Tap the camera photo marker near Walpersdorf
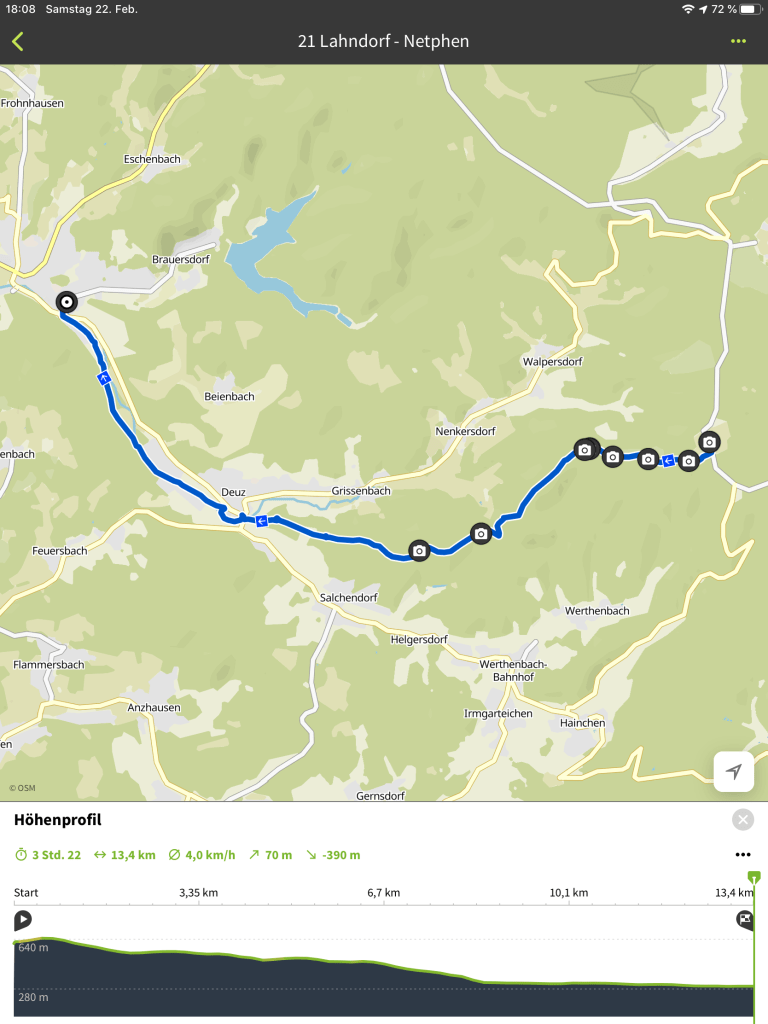768x1024 pixels. tap(585, 450)
